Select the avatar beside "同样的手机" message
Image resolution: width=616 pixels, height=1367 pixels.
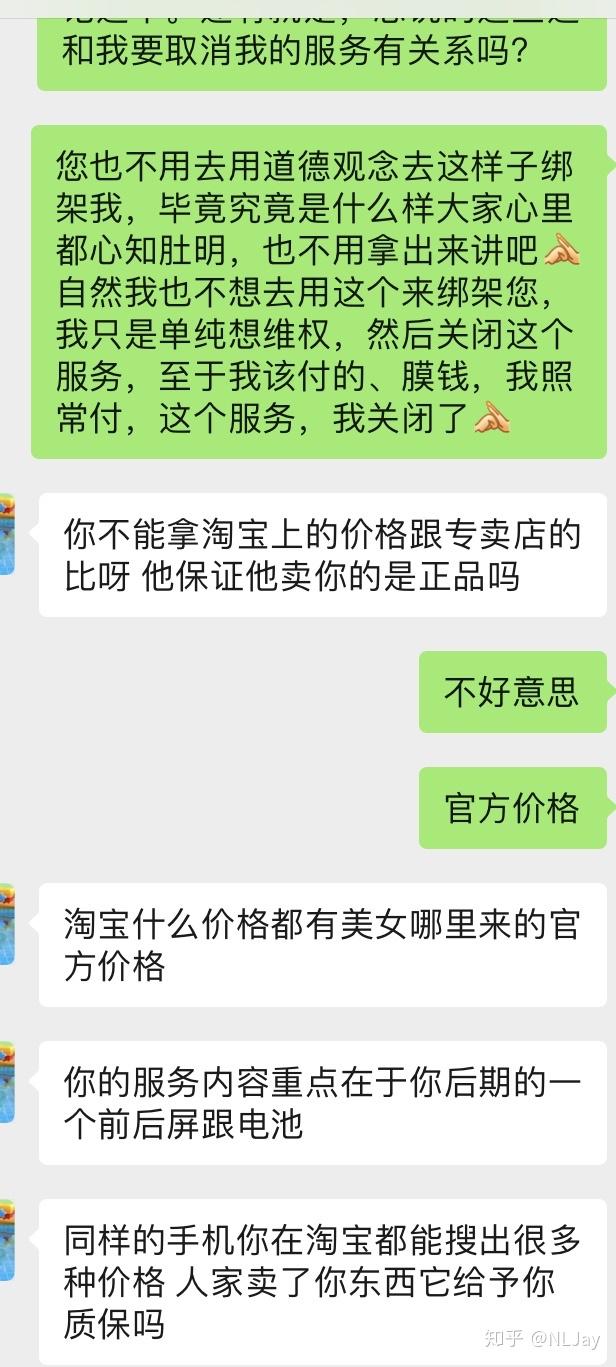(7, 1240)
